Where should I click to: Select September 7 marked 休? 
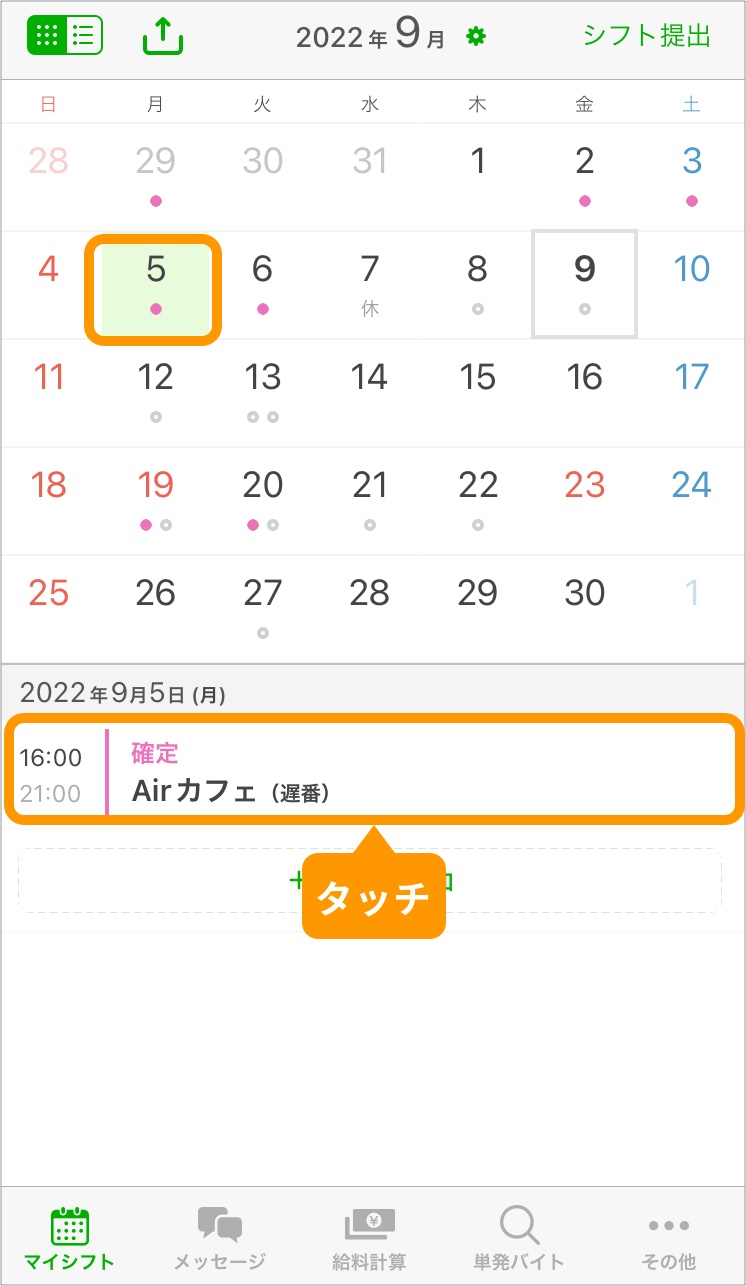[370, 283]
